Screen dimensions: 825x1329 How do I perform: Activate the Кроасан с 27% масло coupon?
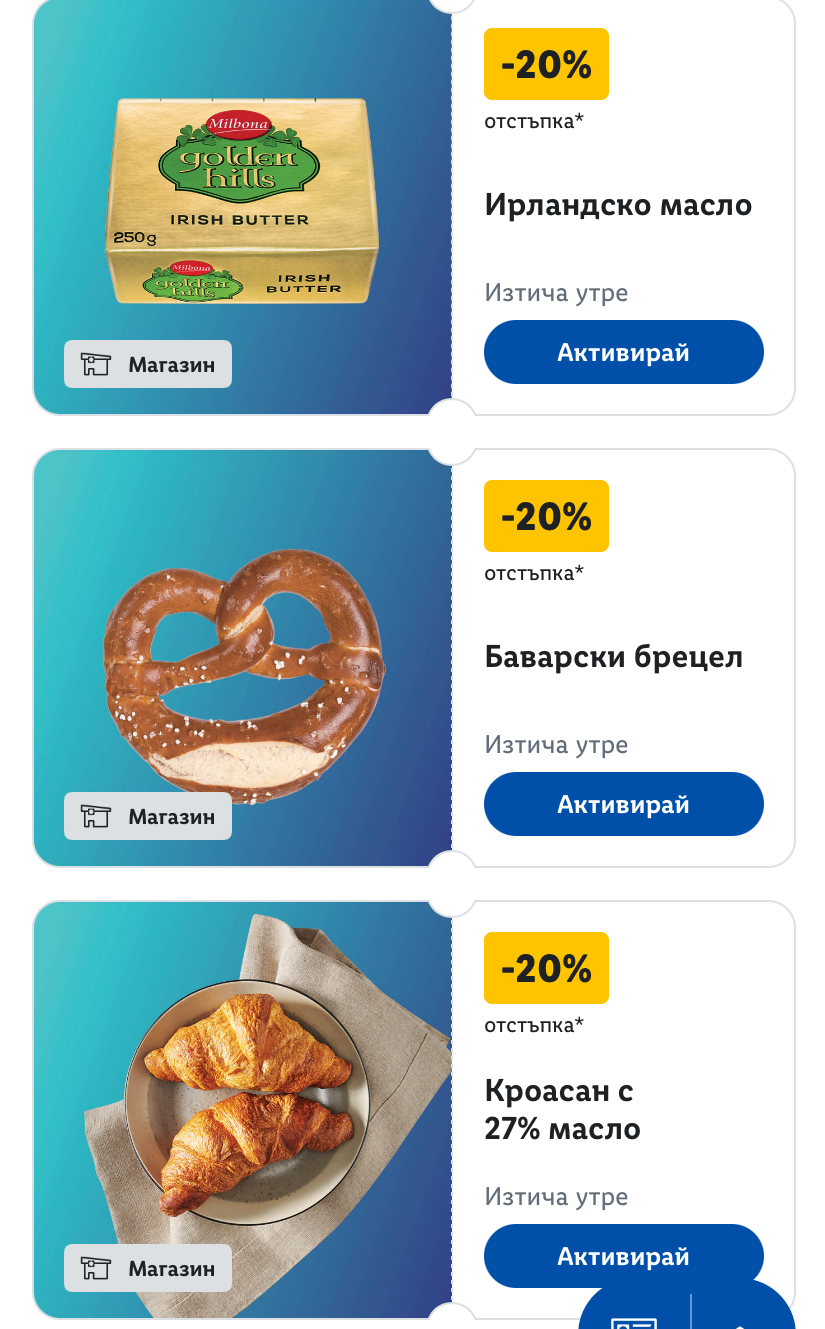(x=623, y=1256)
